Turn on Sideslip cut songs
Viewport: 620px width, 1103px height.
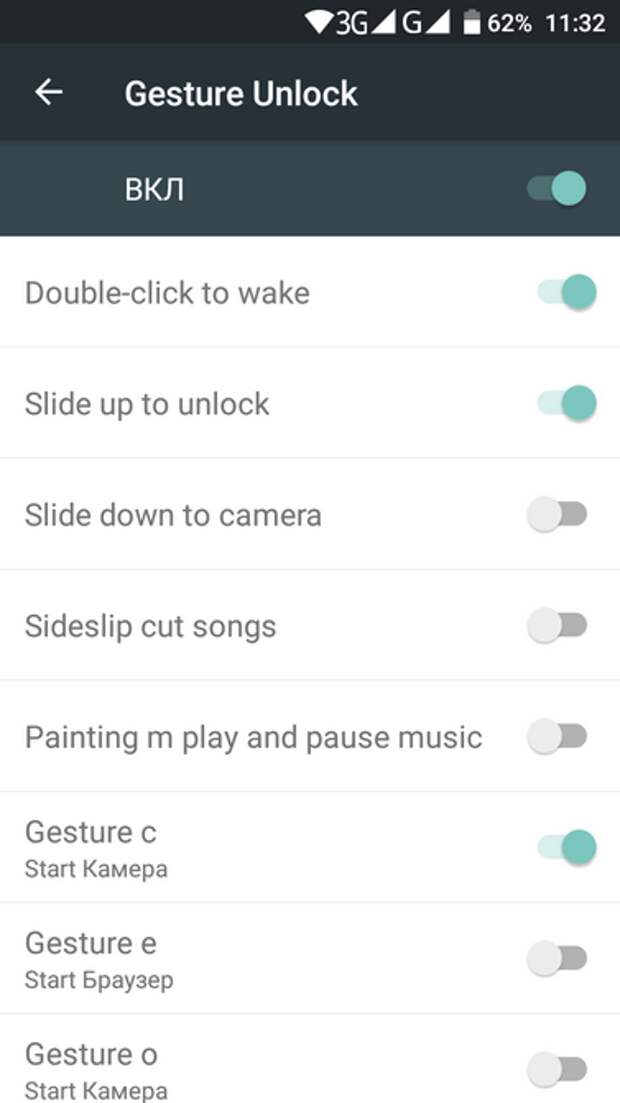557,625
